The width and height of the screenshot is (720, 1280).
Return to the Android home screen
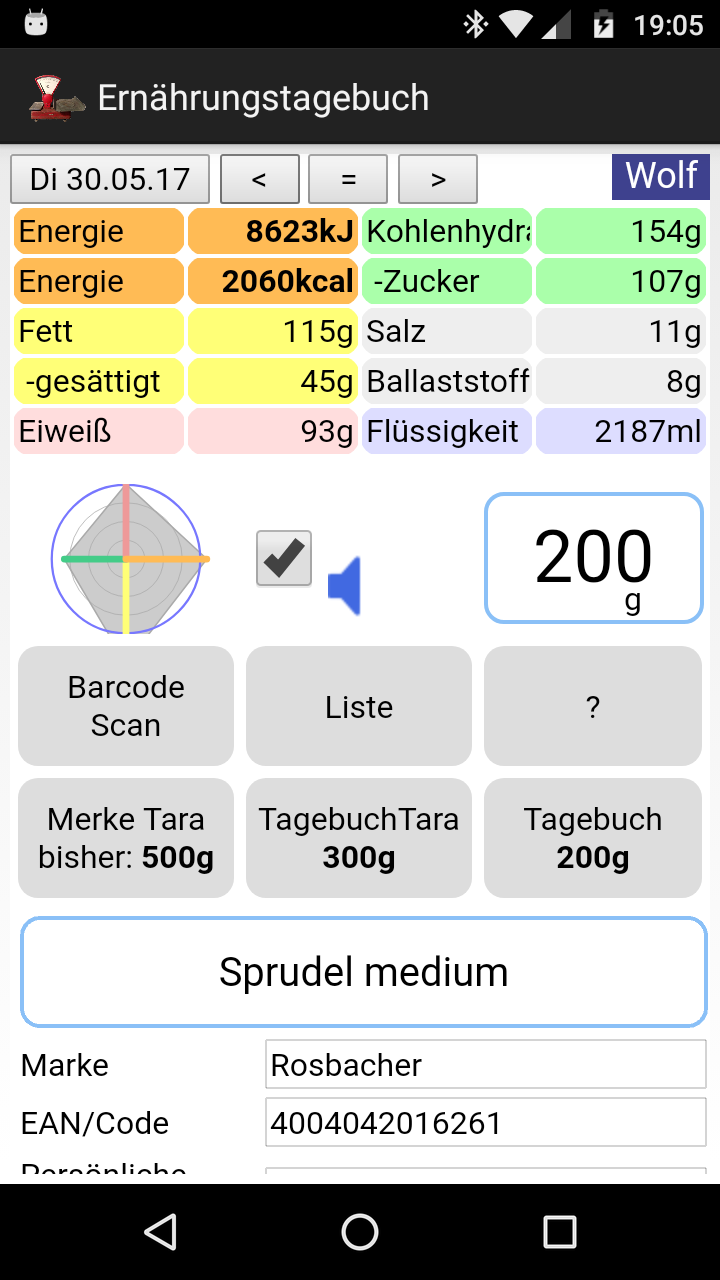pyautogui.click(x=360, y=1232)
